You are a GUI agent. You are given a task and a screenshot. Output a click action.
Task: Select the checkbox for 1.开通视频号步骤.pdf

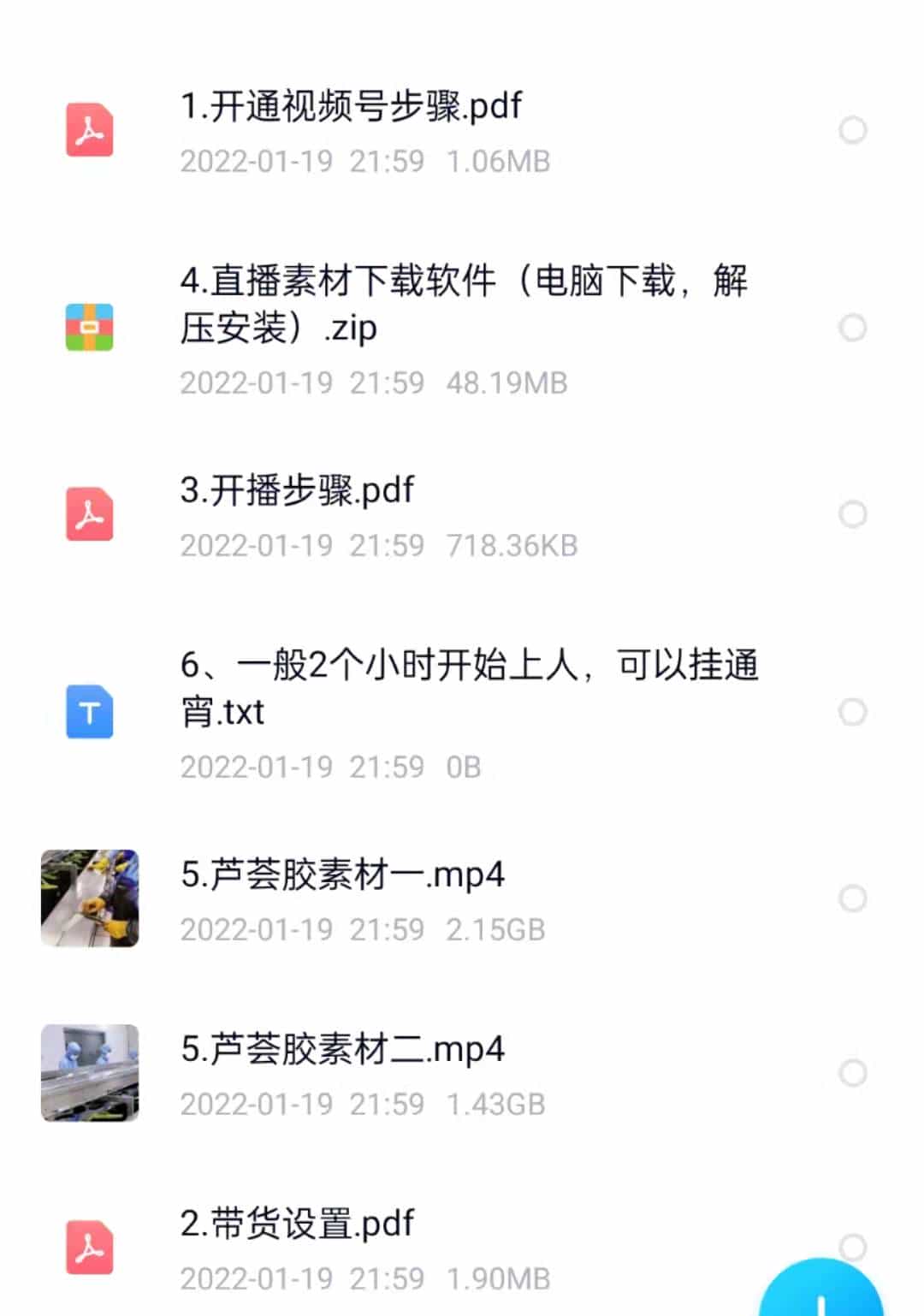pyautogui.click(x=852, y=130)
